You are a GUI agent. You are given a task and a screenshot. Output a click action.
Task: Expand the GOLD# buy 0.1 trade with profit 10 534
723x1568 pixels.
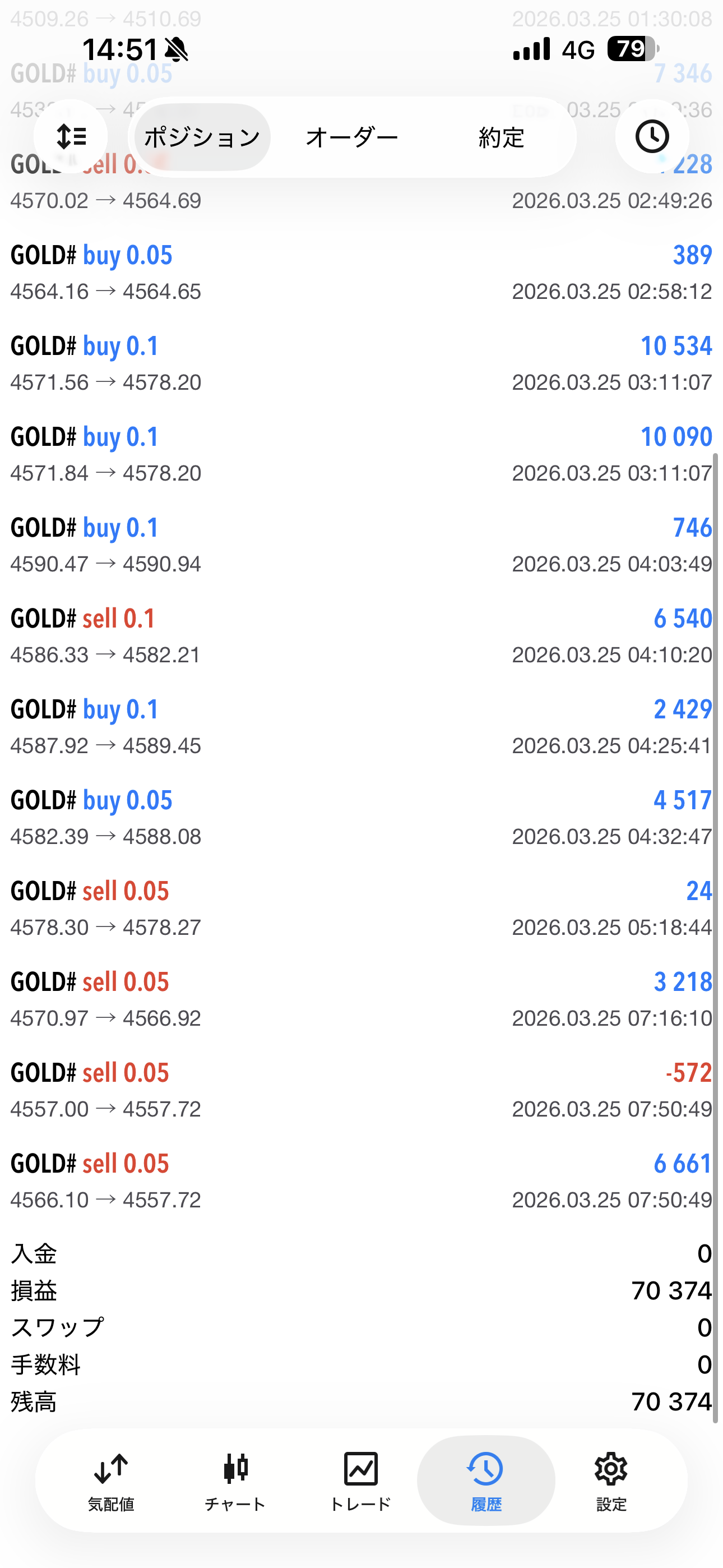(x=361, y=363)
